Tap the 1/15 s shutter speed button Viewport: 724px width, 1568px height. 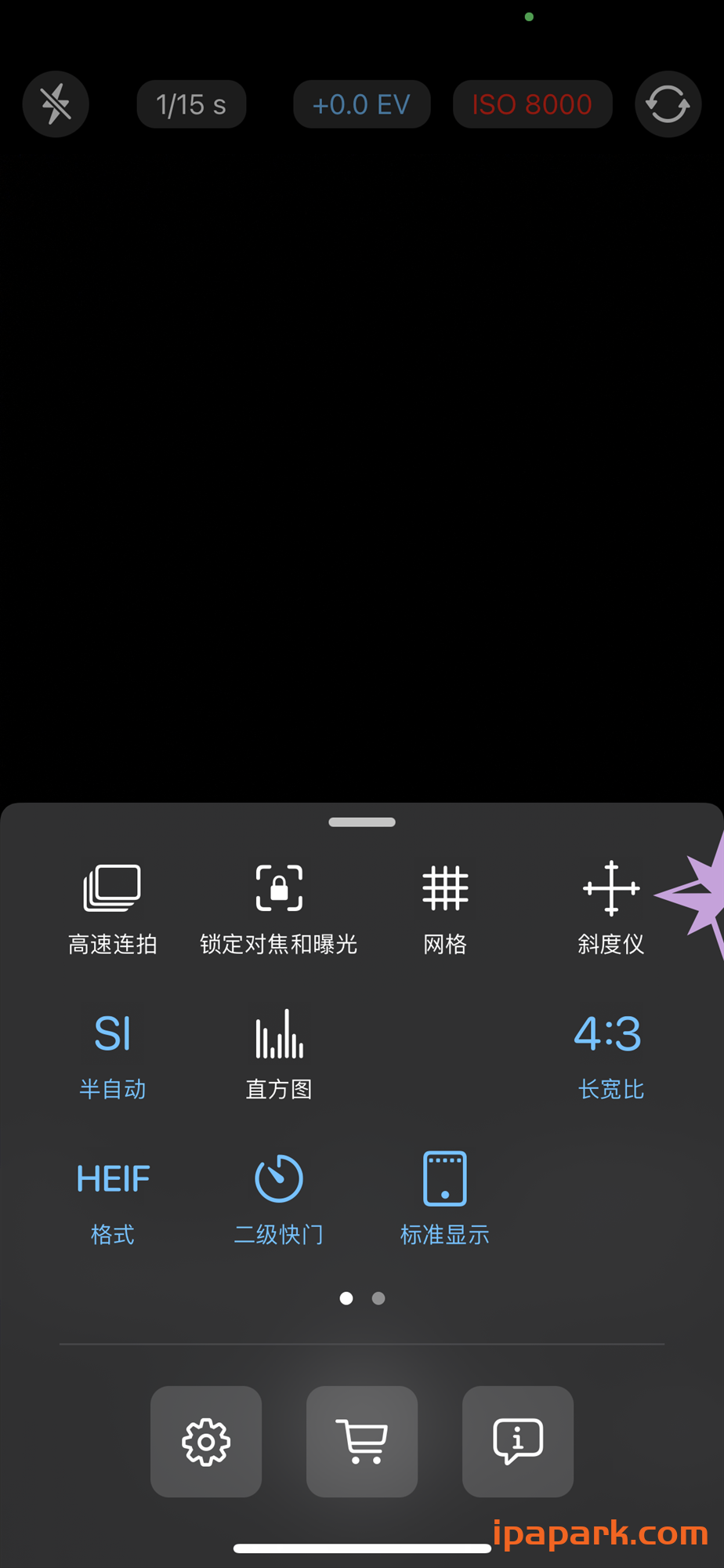click(x=191, y=104)
